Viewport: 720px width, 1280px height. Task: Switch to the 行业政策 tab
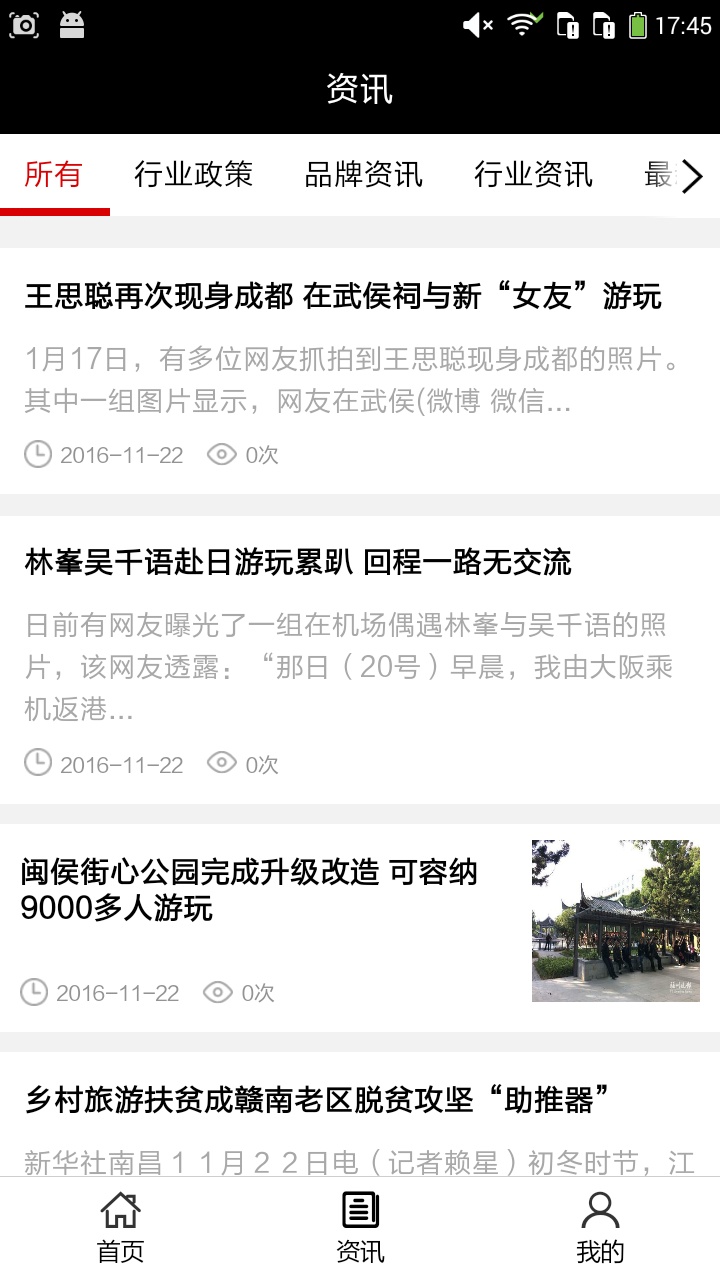(x=194, y=175)
